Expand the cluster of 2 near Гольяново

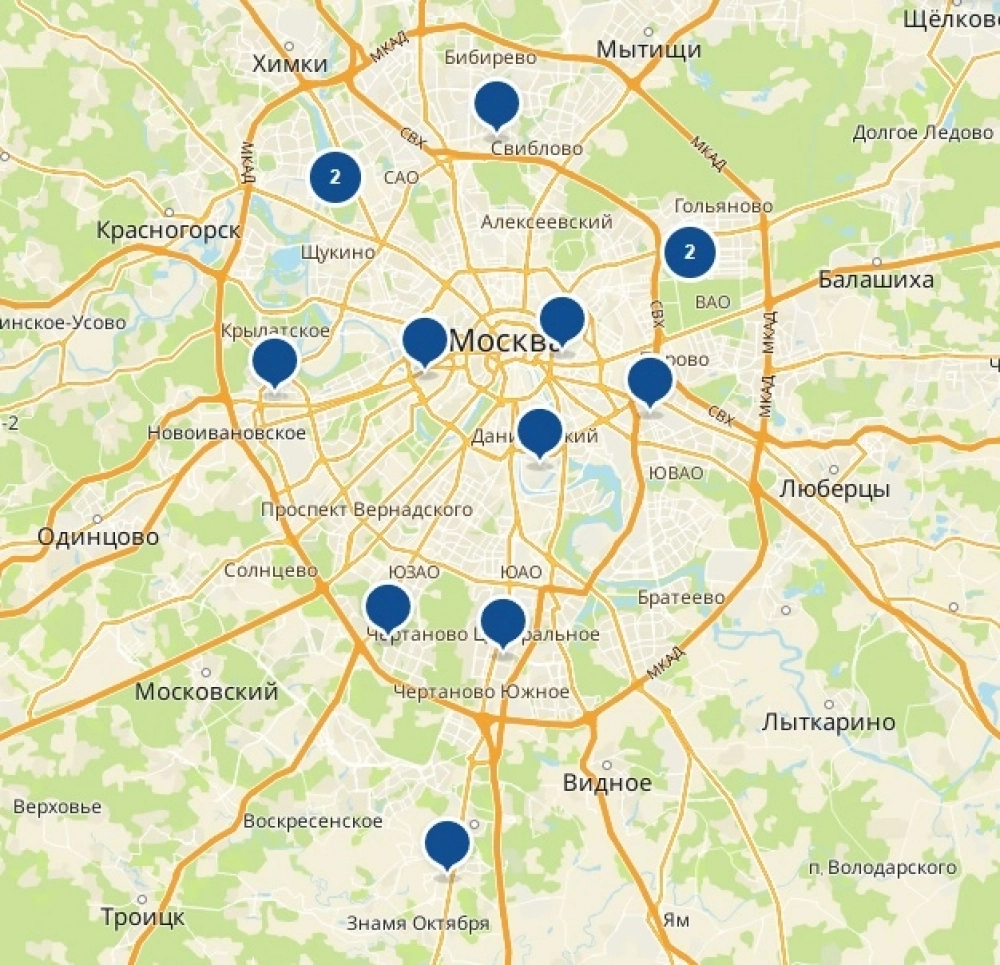(x=689, y=252)
